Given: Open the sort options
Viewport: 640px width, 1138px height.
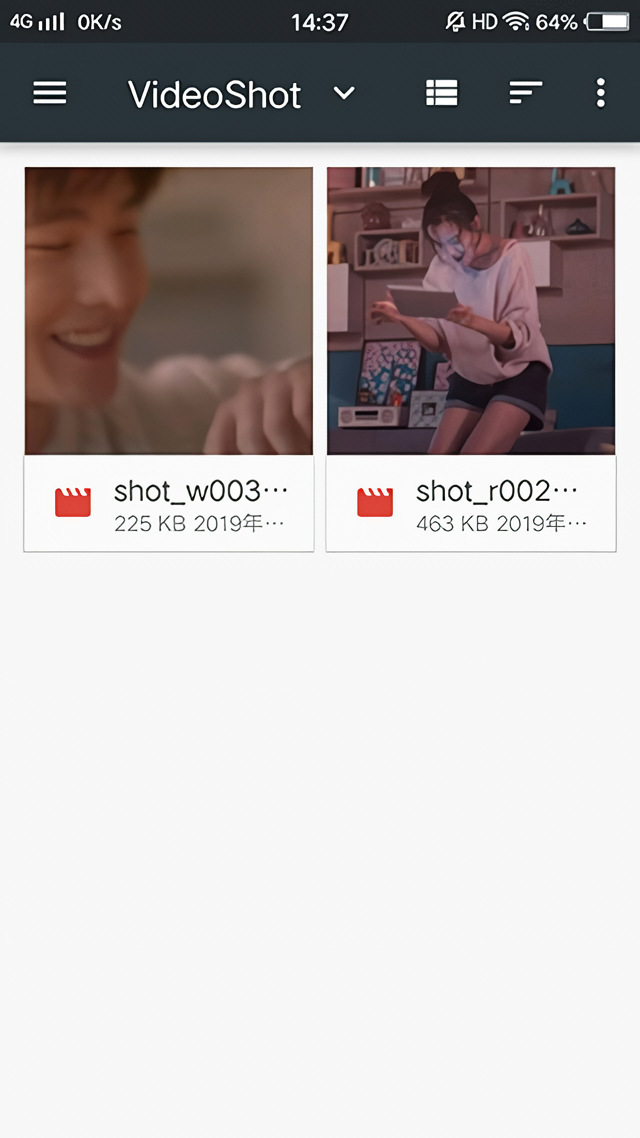Looking at the screenshot, I should tap(525, 93).
